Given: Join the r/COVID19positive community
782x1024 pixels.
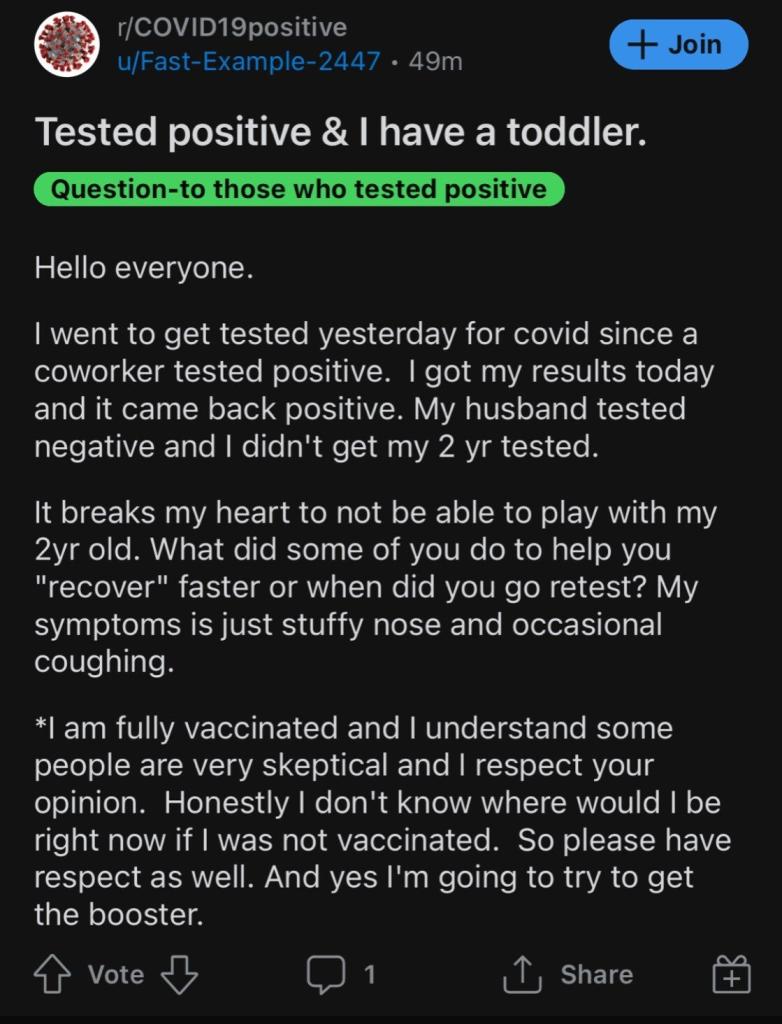Looking at the screenshot, I should (x=678, y=45).
